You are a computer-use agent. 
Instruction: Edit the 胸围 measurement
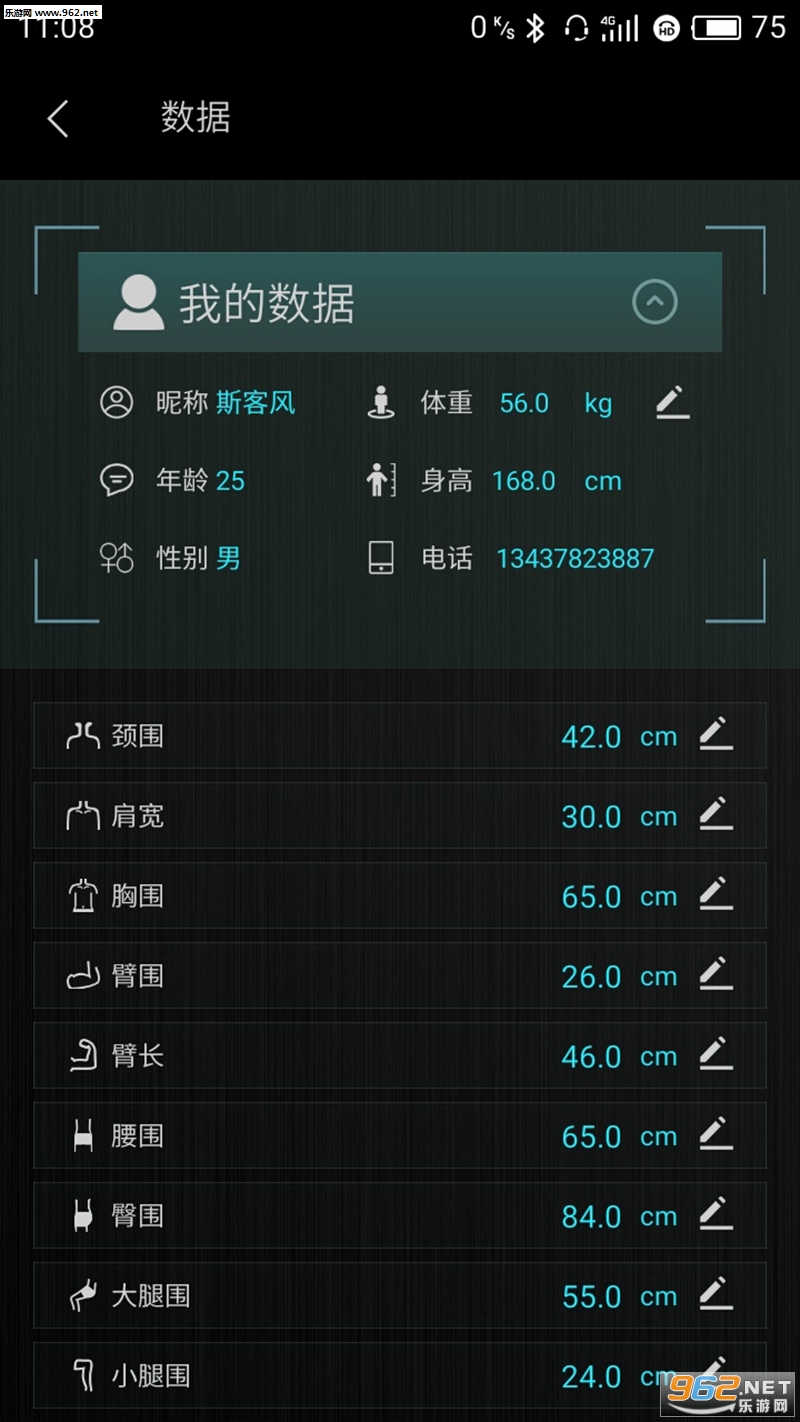coord(715,895)
